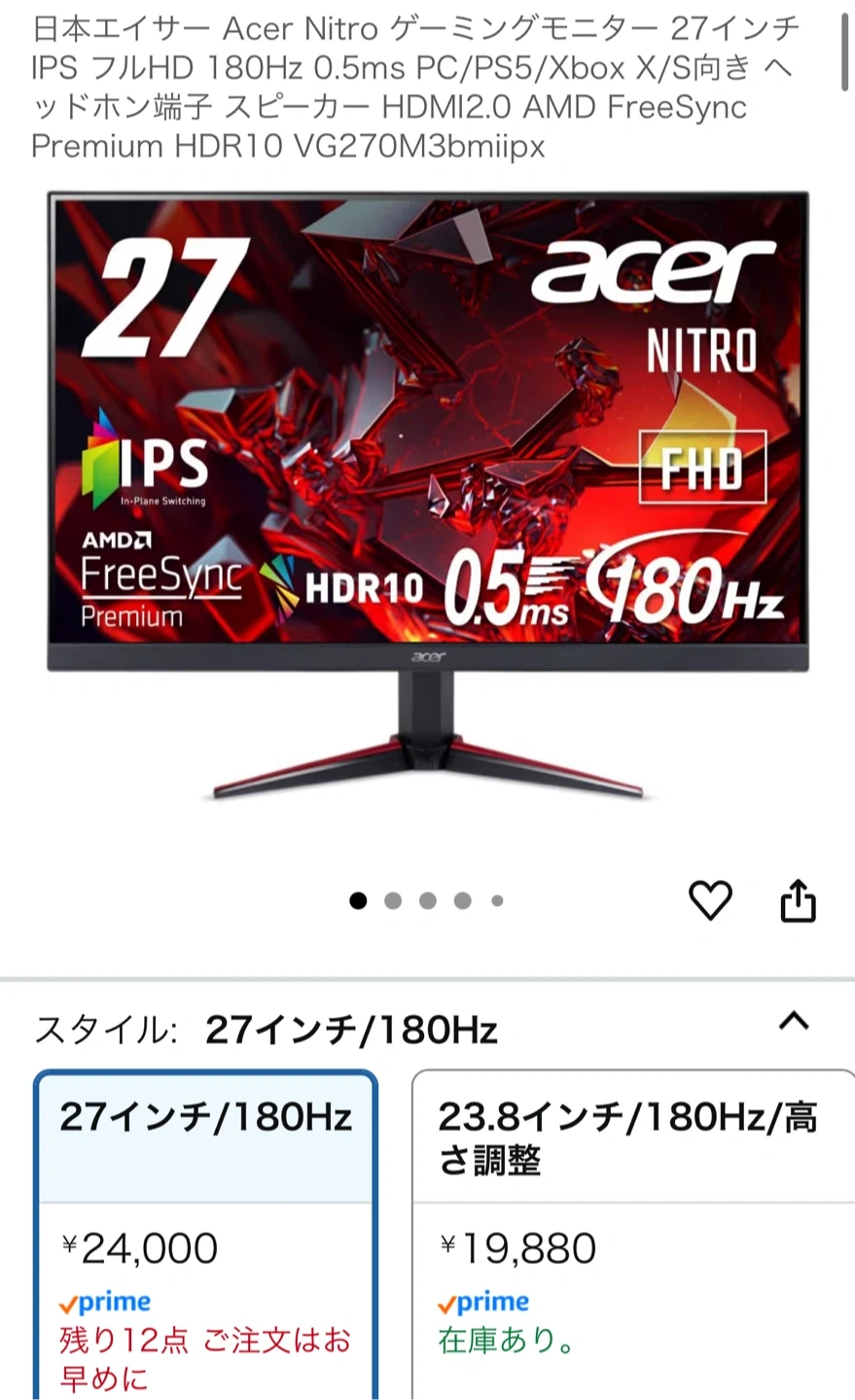The height and width of the screenshot is (1400, 855).
Task: Collapse the スタイル options chevron
Action: click(795, 1022)
